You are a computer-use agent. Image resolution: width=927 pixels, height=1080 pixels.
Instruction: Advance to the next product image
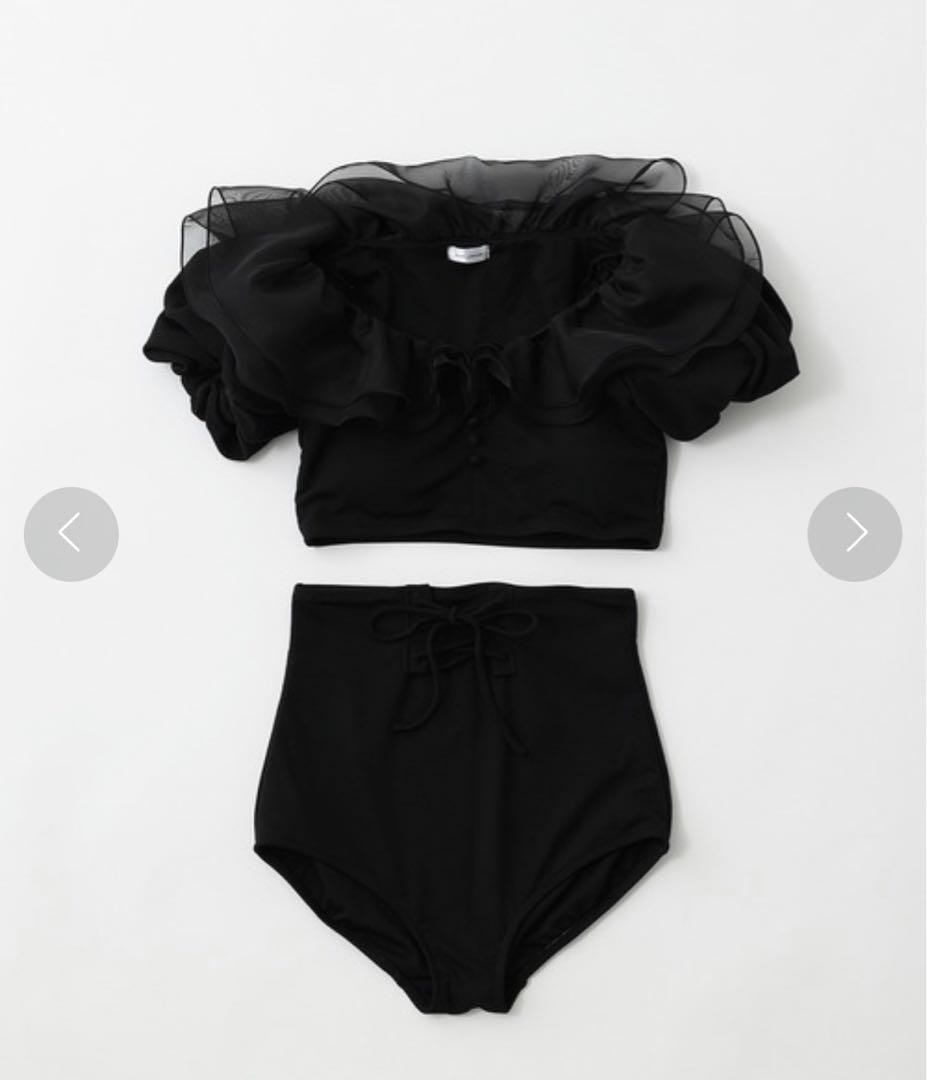pyautogui.click(x=854, y=533)
